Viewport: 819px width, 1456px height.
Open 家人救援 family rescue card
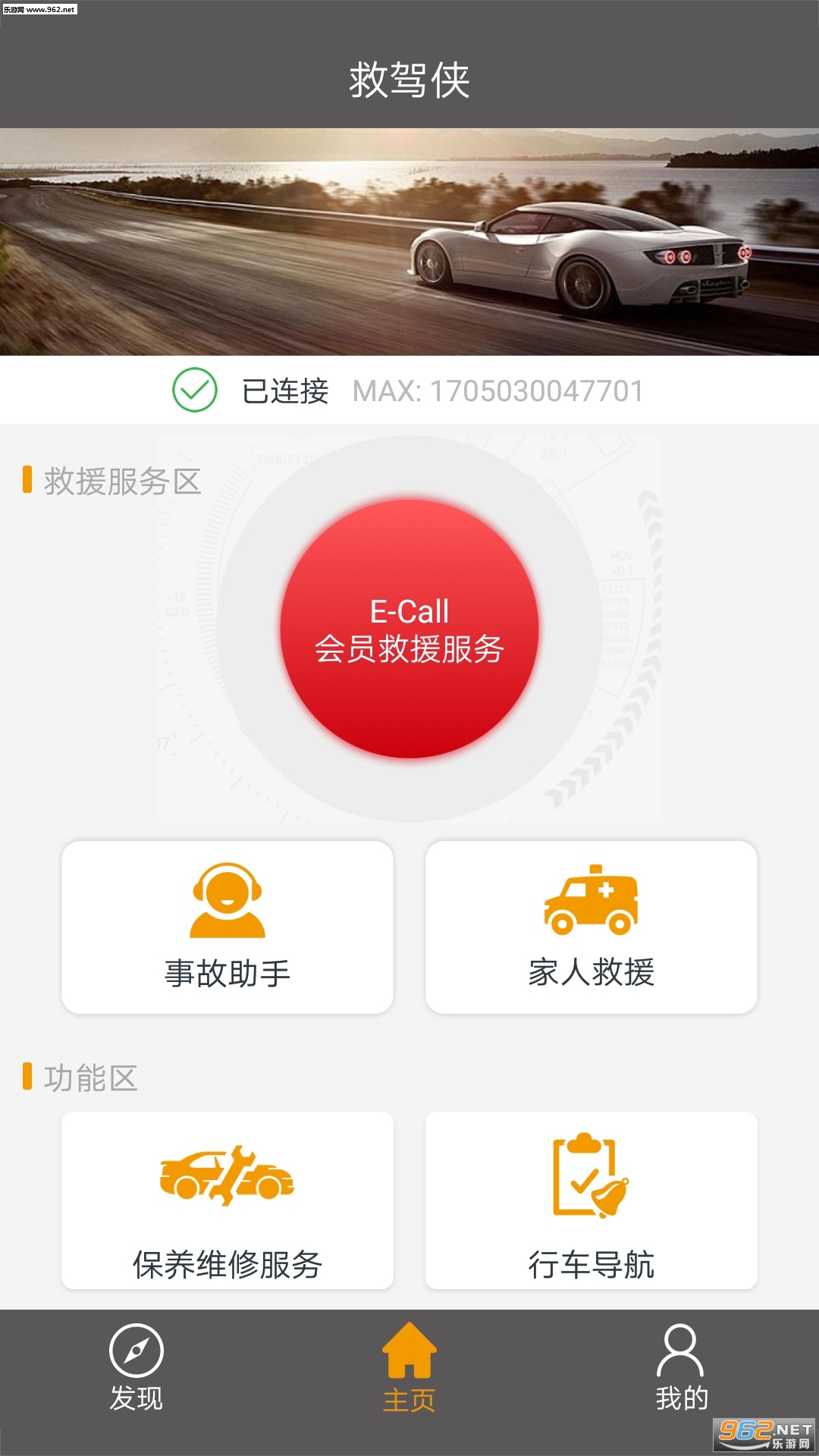coord(591,927)
